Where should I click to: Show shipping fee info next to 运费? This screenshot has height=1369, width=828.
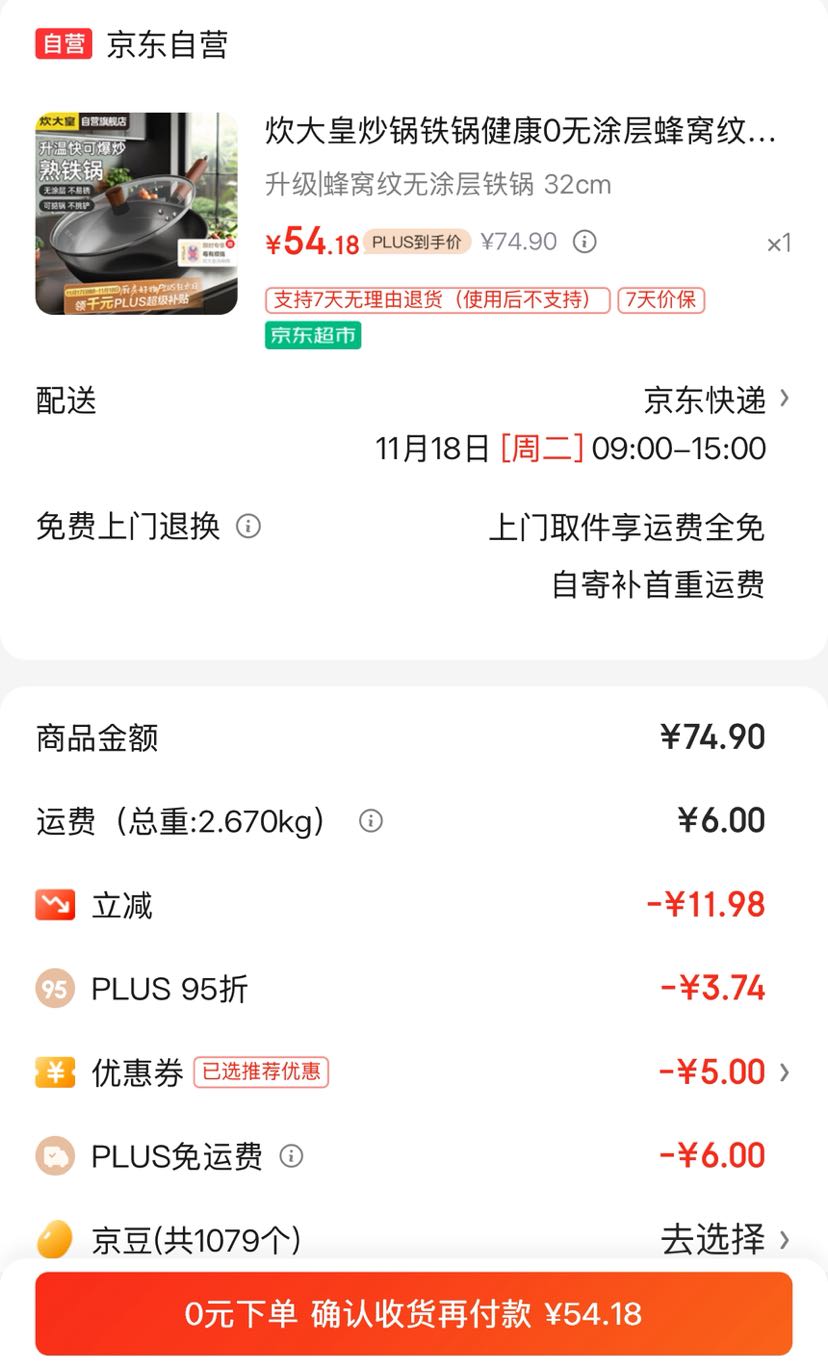pyautogui.click(x=371, y=821)
